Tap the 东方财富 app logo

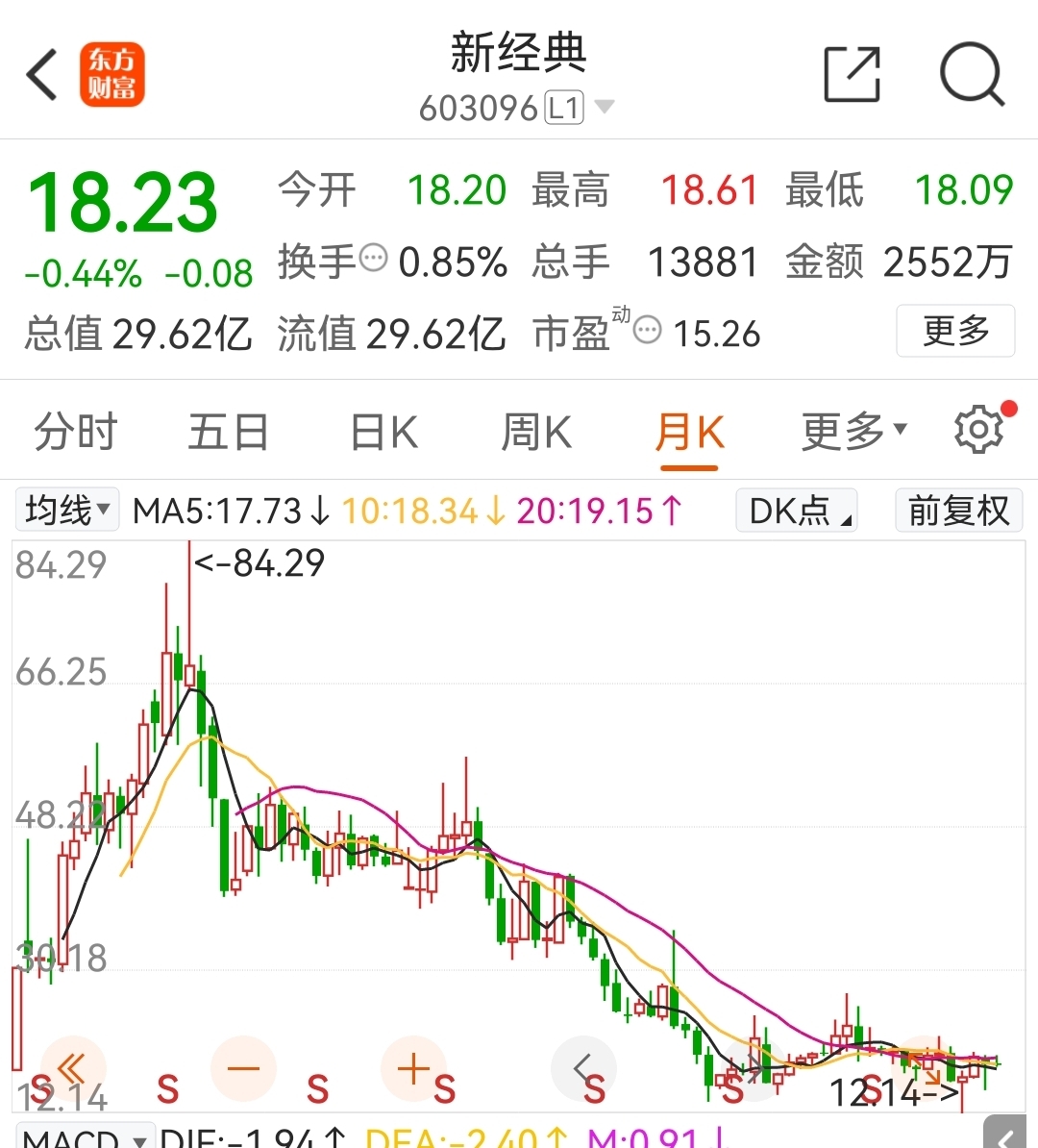(x=112, y=74)
